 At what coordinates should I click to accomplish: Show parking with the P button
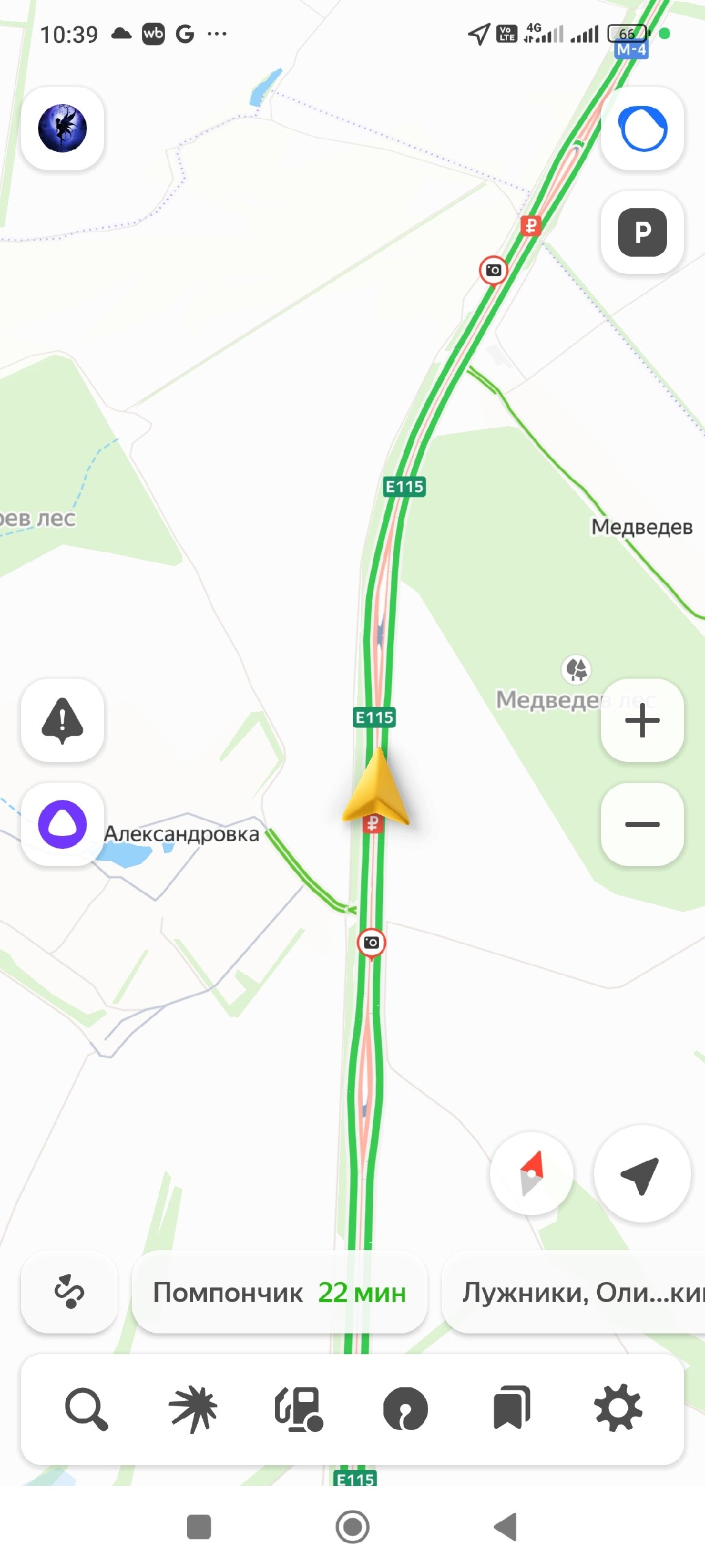click(642, 232)
